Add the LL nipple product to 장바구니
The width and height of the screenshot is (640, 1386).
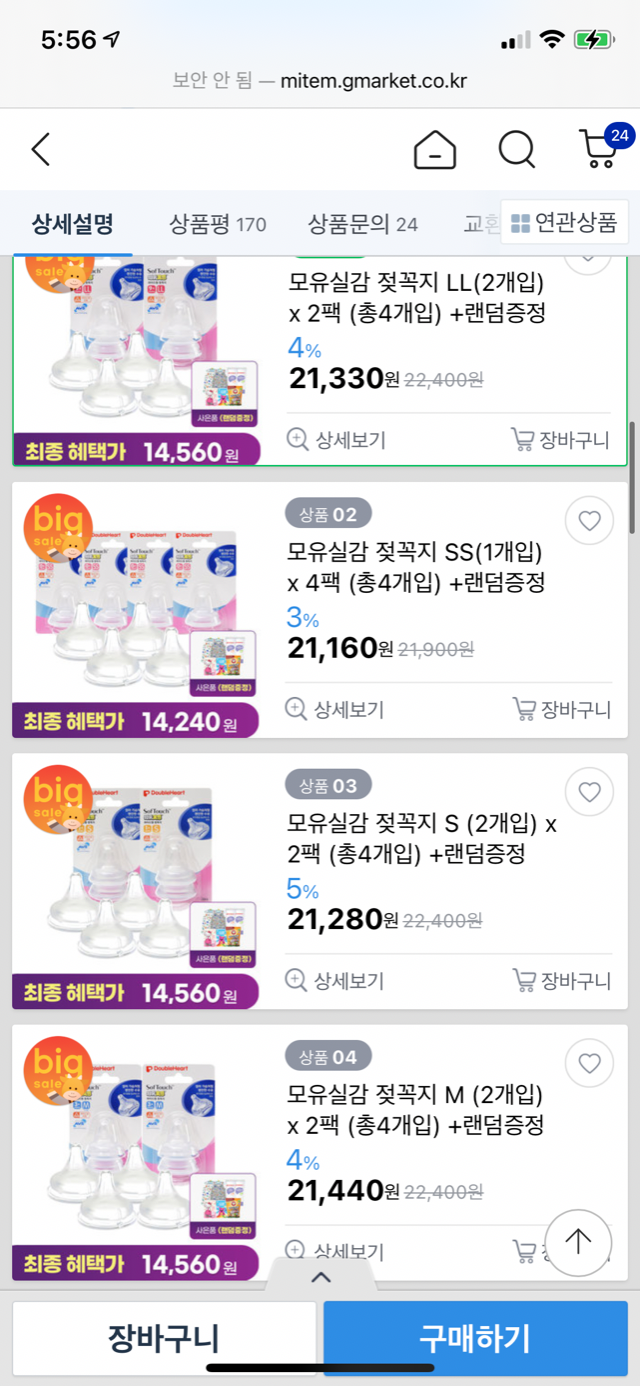click(560, 439)
